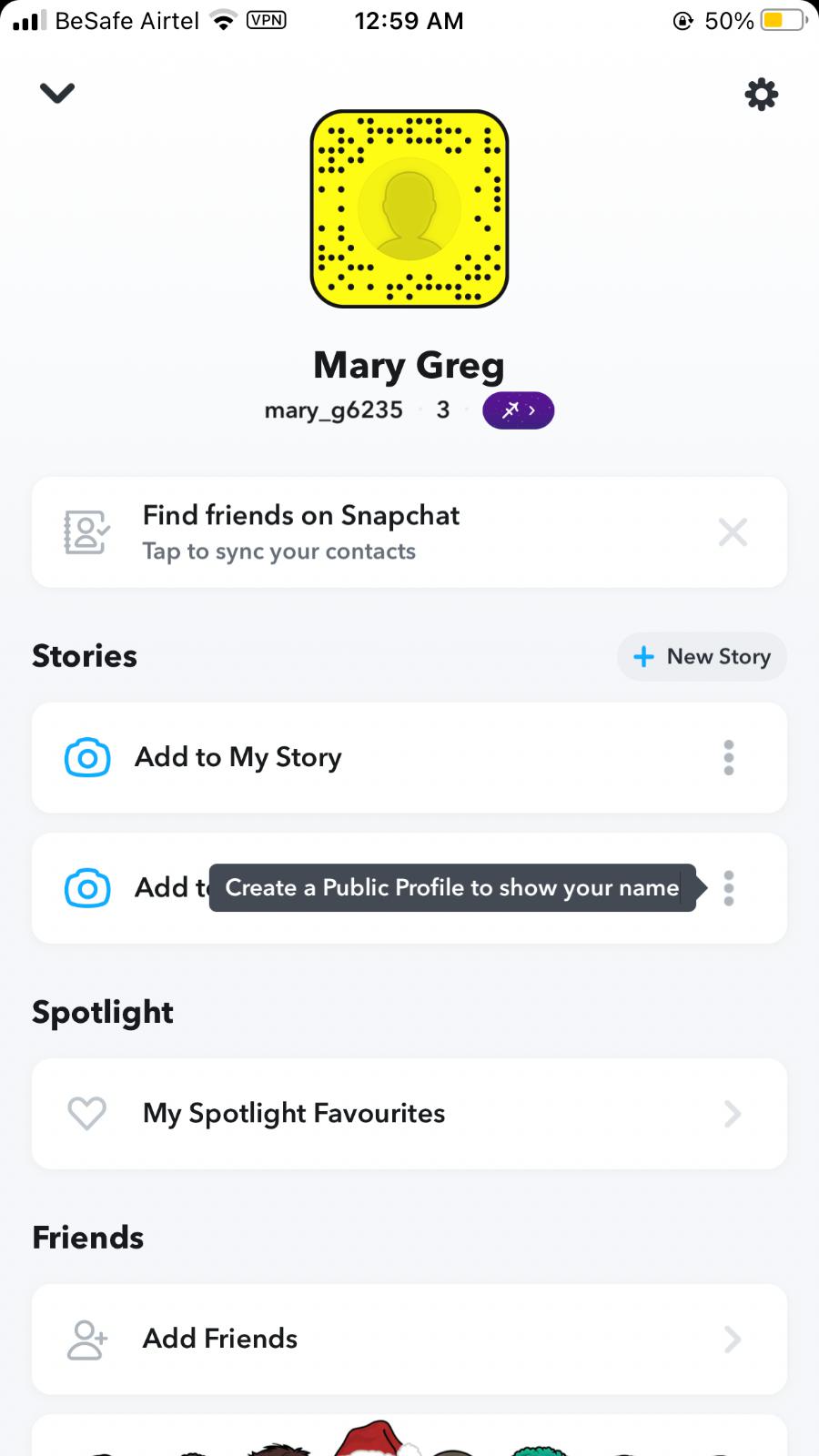The width and height of the screenshot is (819, 1456).
Task: Open the purple zodiac sign badge
Action: click(x=518, y=410)
